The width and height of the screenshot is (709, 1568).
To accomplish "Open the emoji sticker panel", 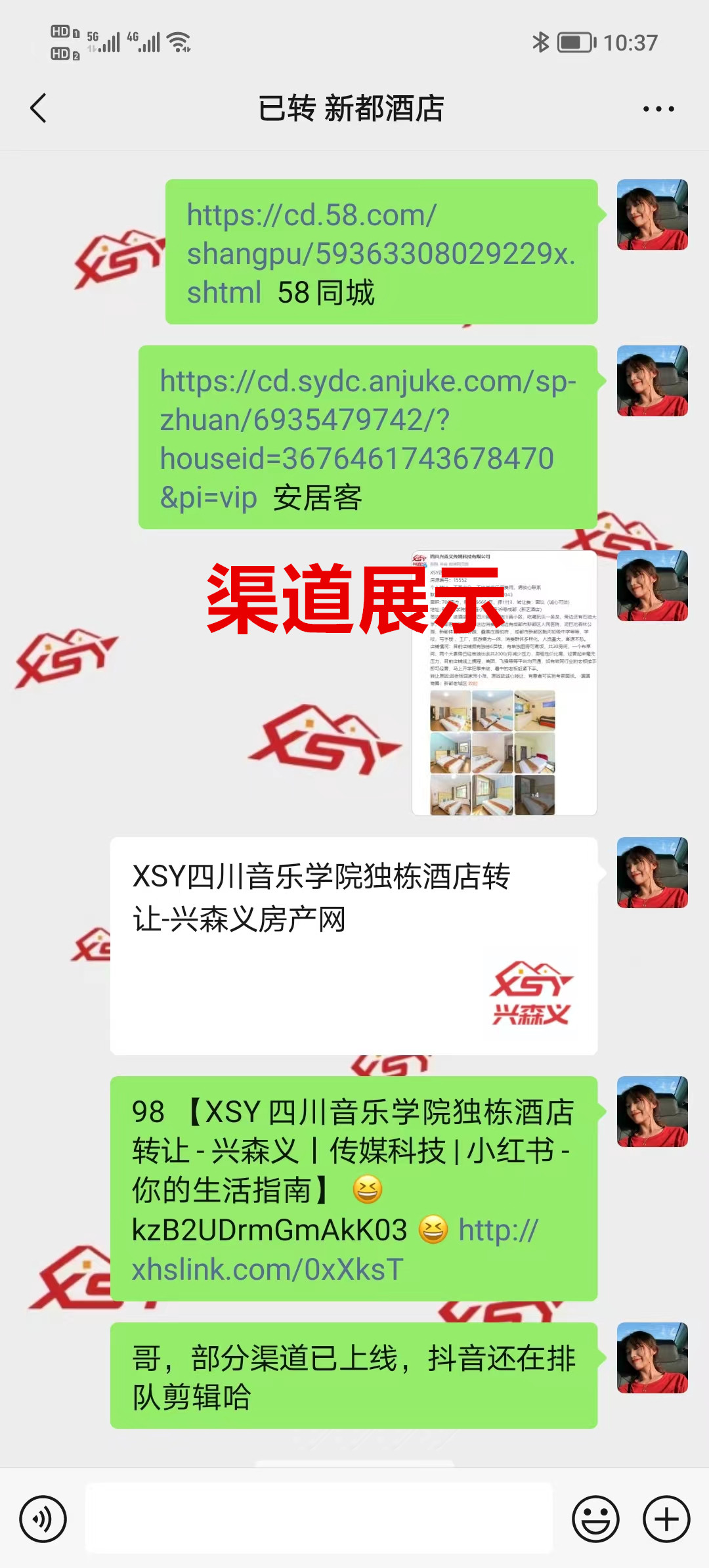I will [595, 1519].
